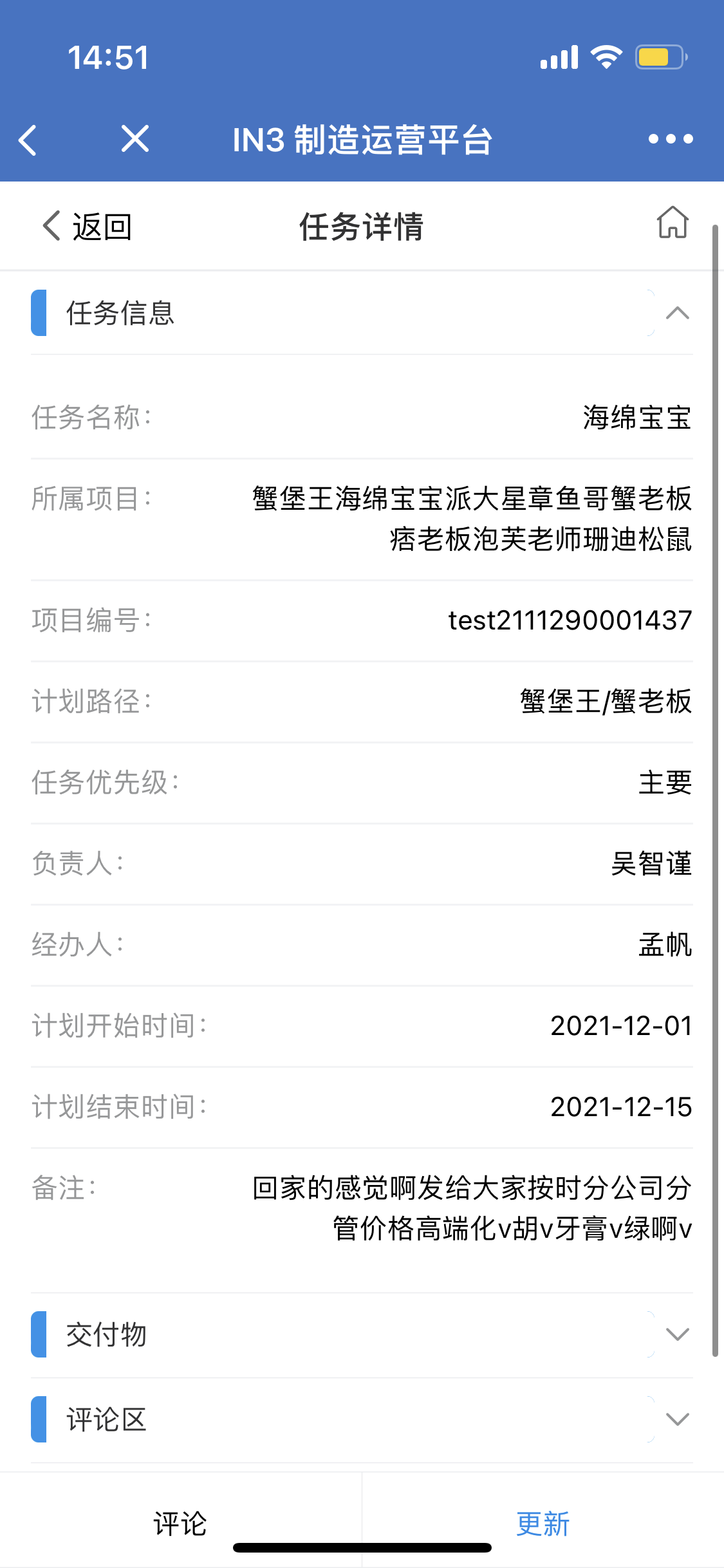Open the three-dot overflow menu
This screenshot has width=724, height=1568.
click(671, 139)
